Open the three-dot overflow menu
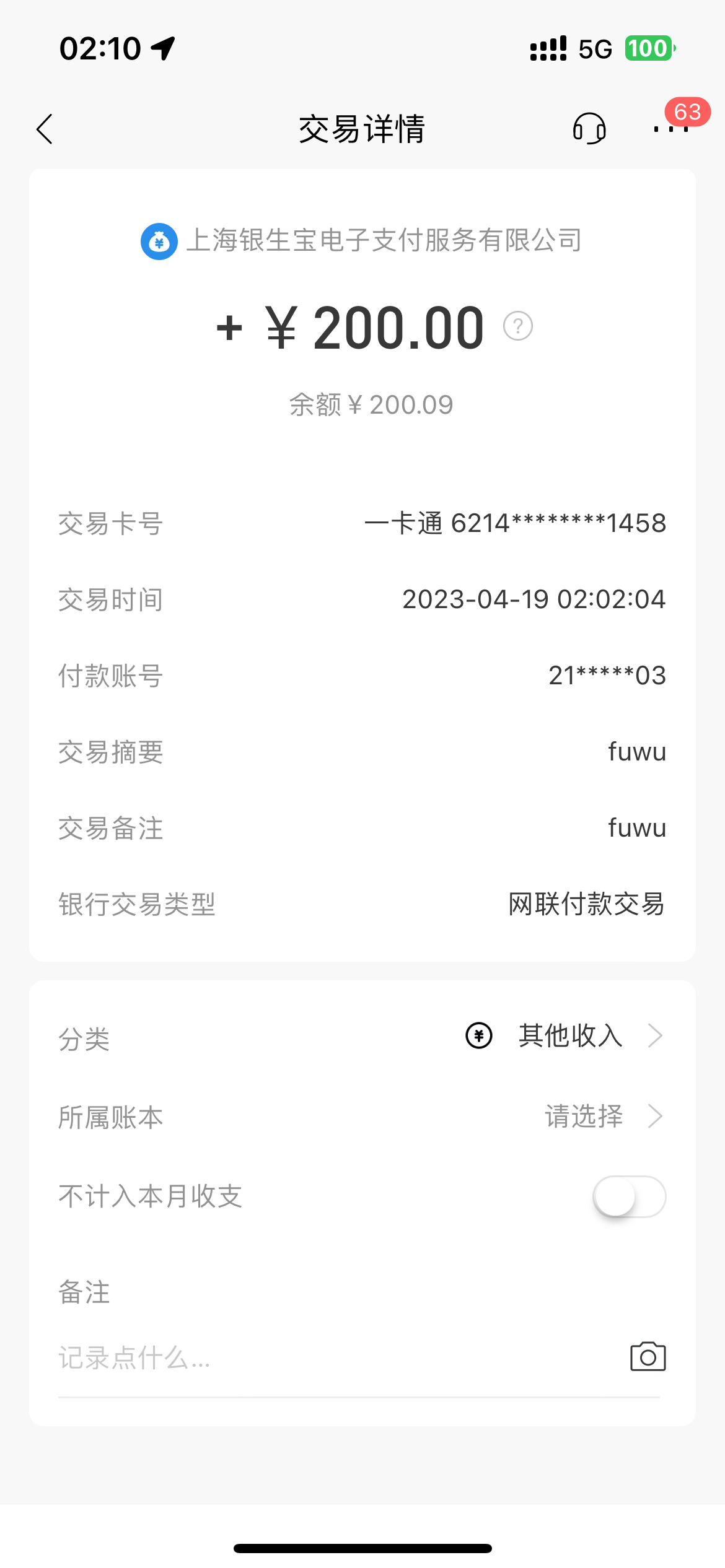Screen dimensions: 725x1568 [x=671, y=129]
